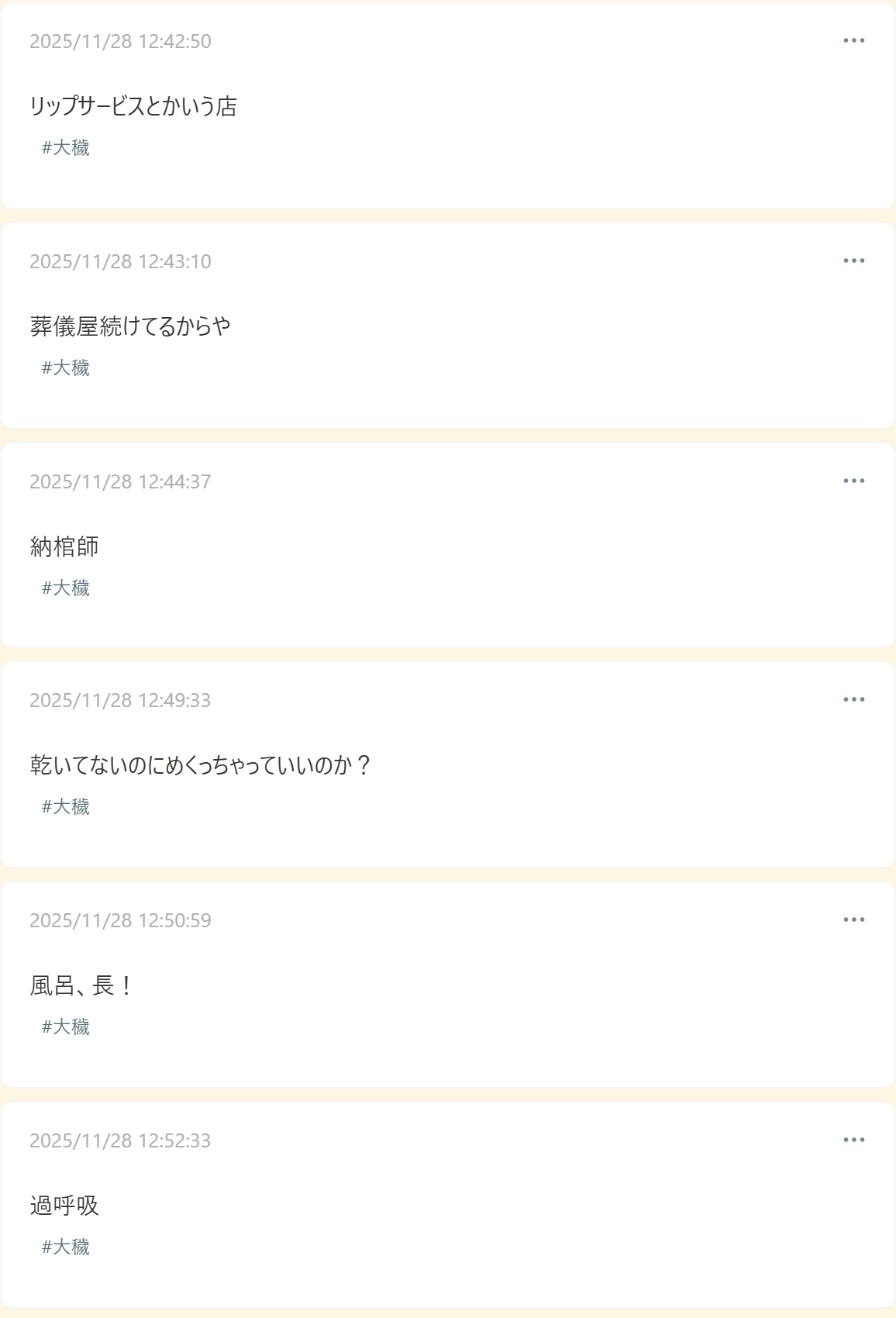Open overflow menu for the 12:44:37 note
Screen dimensions: 896x1318
click(x=853, y=481)
